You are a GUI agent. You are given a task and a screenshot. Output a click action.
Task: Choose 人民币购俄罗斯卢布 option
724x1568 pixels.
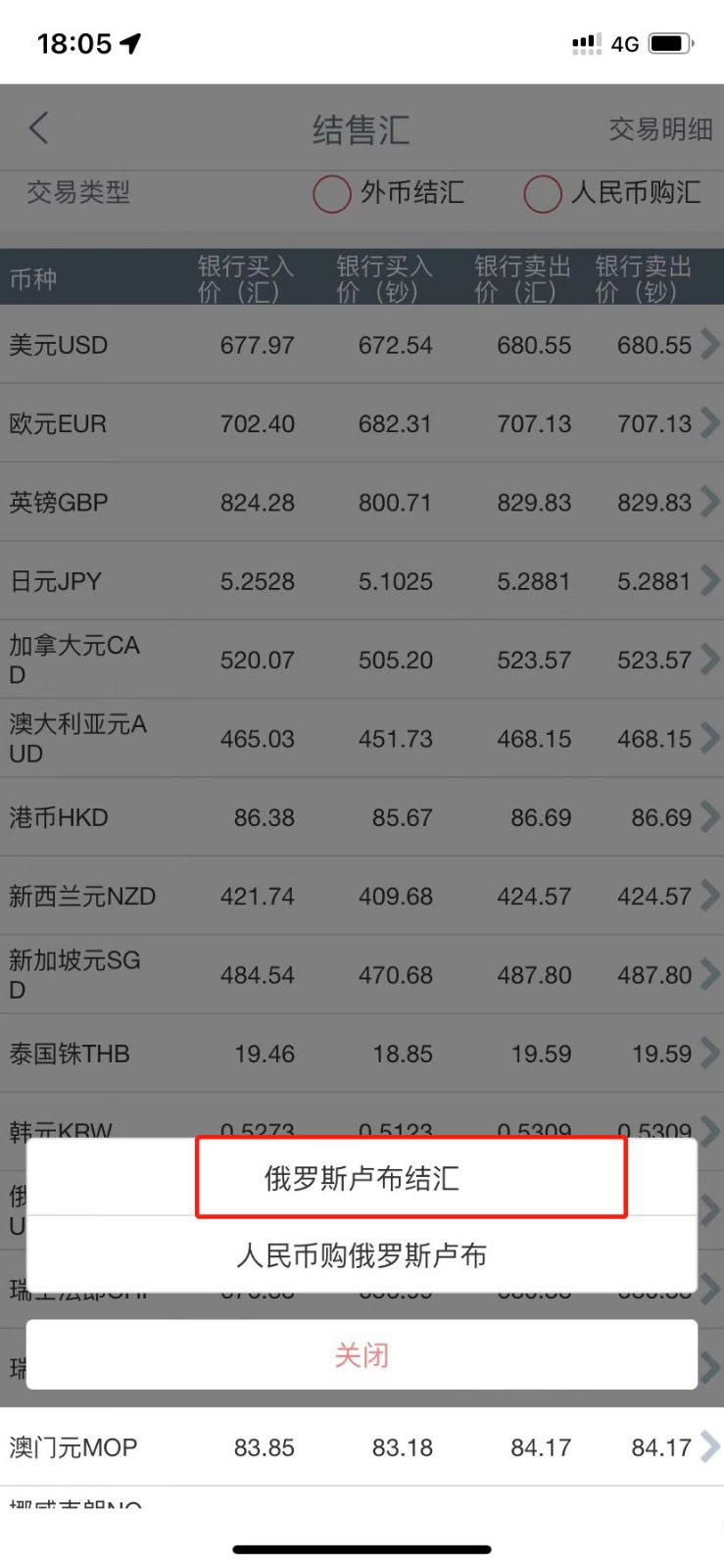pyautogui.click(x=362, y=1255)
